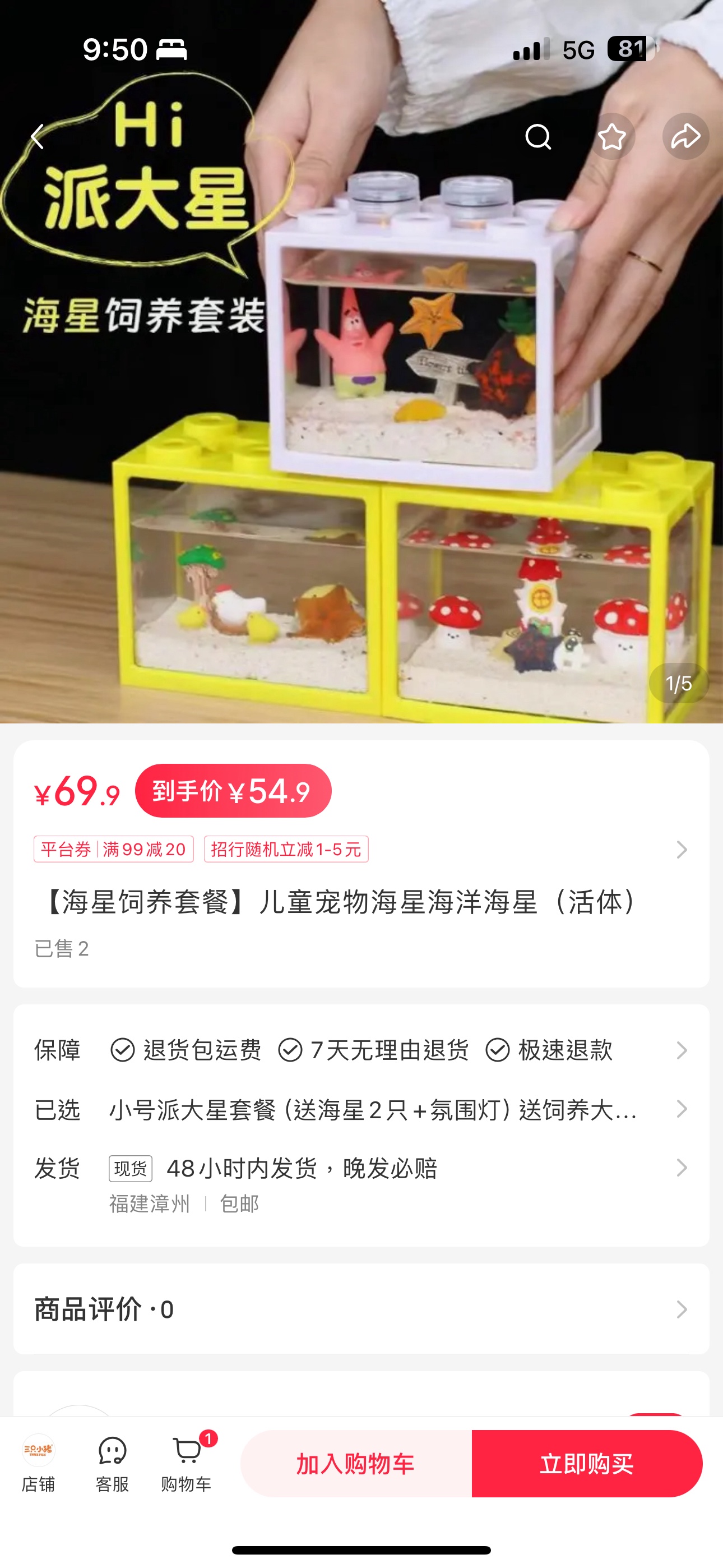Favorite this product with the star icon
This screenshot has height=1568, width=723.
tap(611, 136)
